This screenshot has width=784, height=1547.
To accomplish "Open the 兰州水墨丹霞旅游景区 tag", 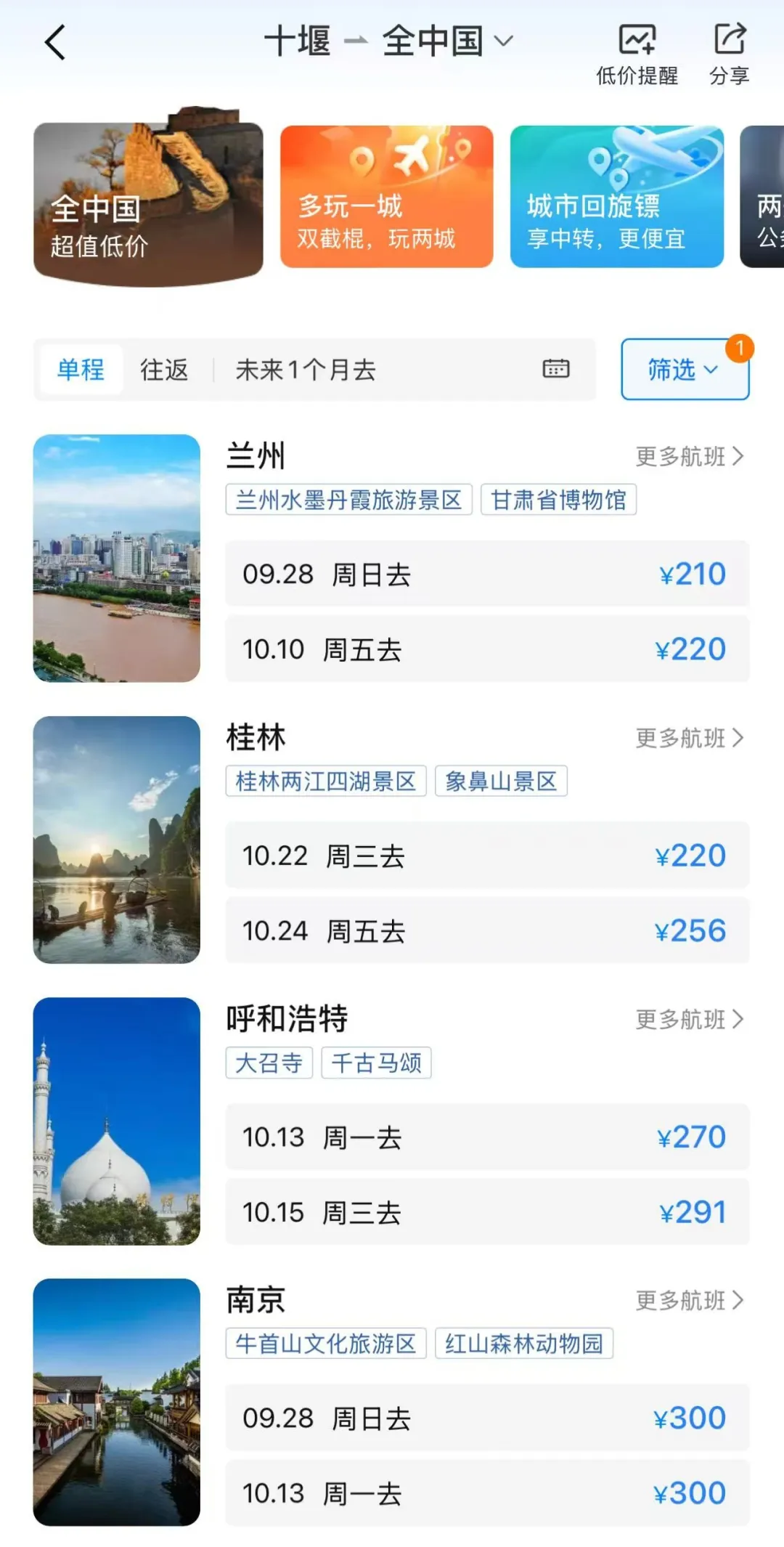I will [348, 500].
